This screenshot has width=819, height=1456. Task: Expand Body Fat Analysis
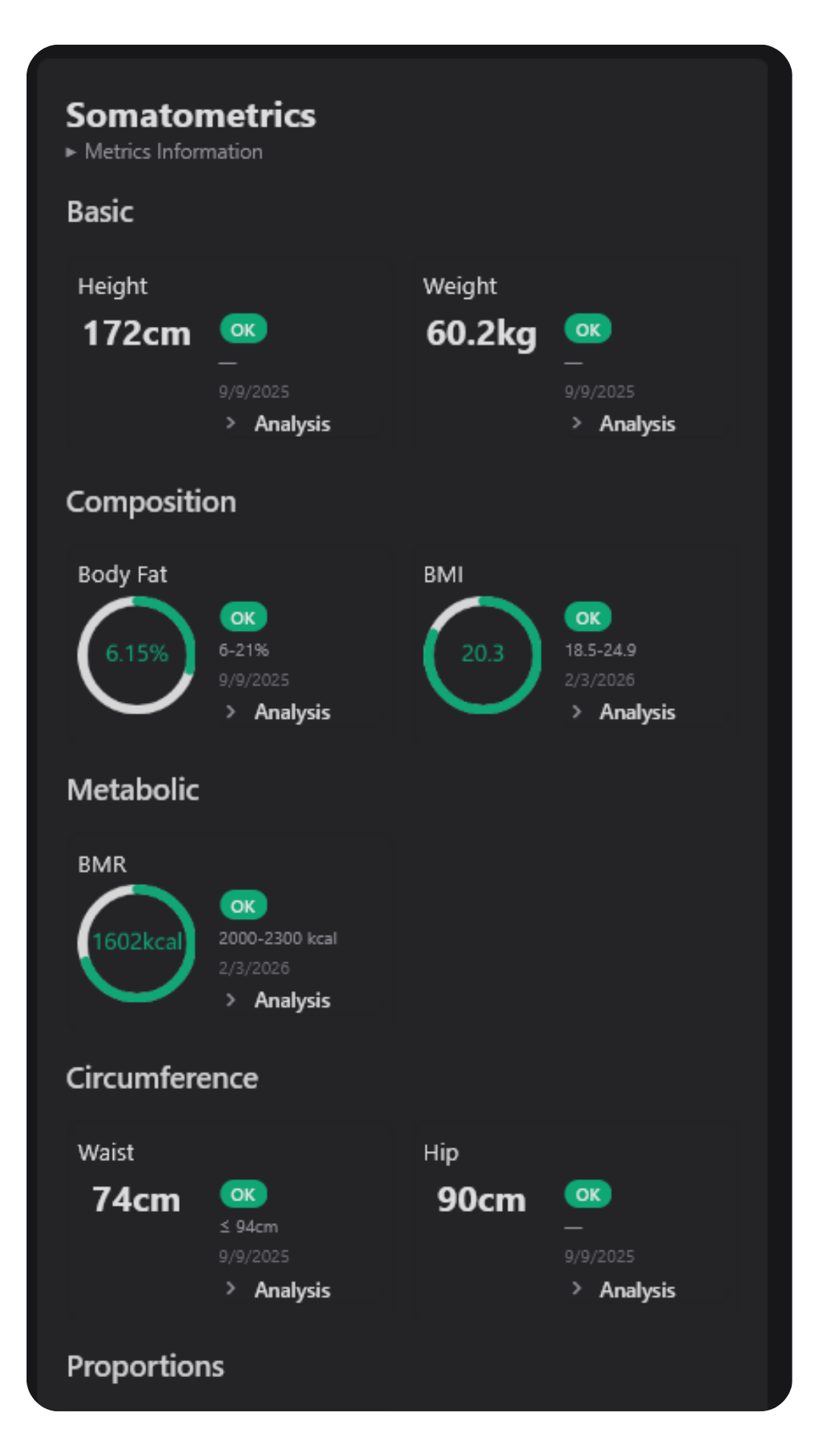pos(278,712)
